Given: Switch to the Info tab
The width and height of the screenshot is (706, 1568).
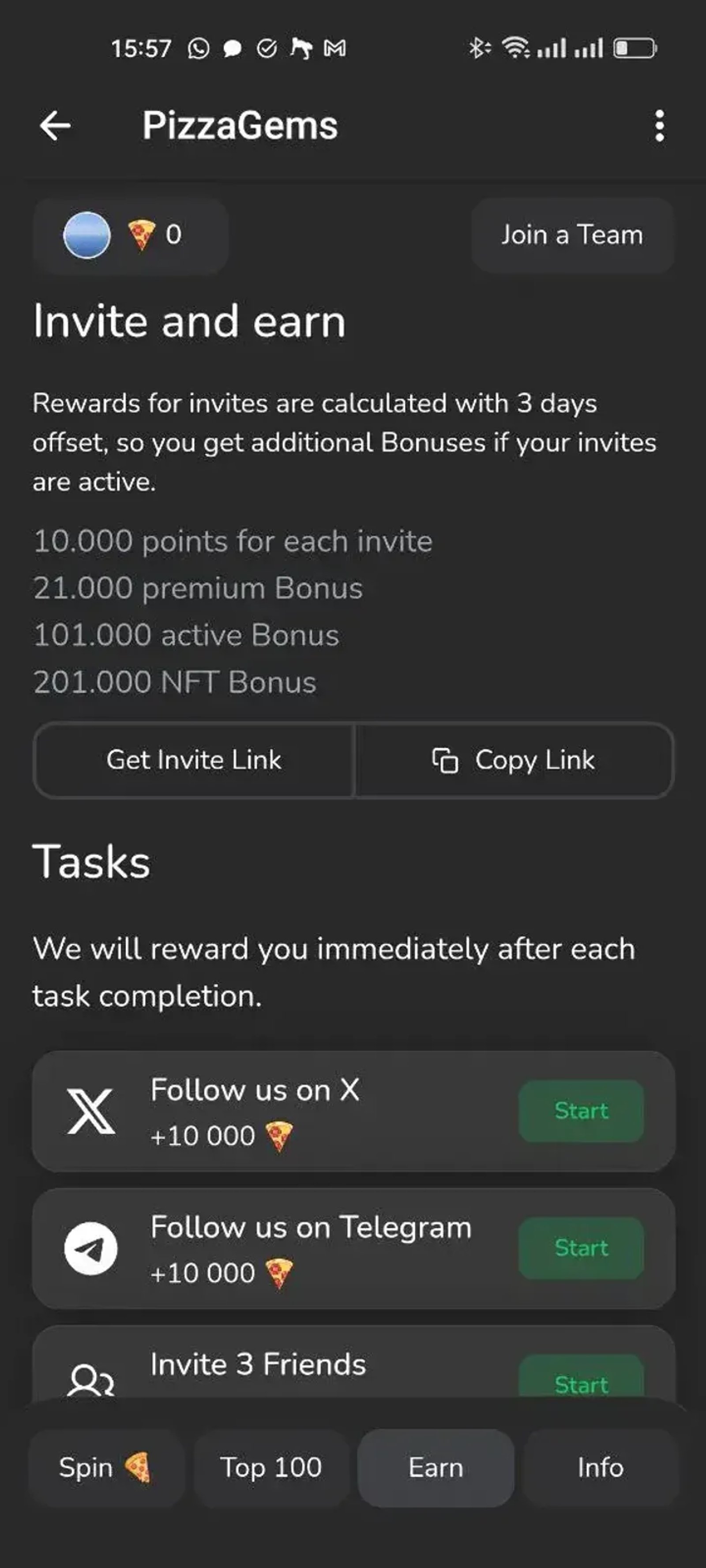Looking at the screenshot, I should coord(600,1467).
